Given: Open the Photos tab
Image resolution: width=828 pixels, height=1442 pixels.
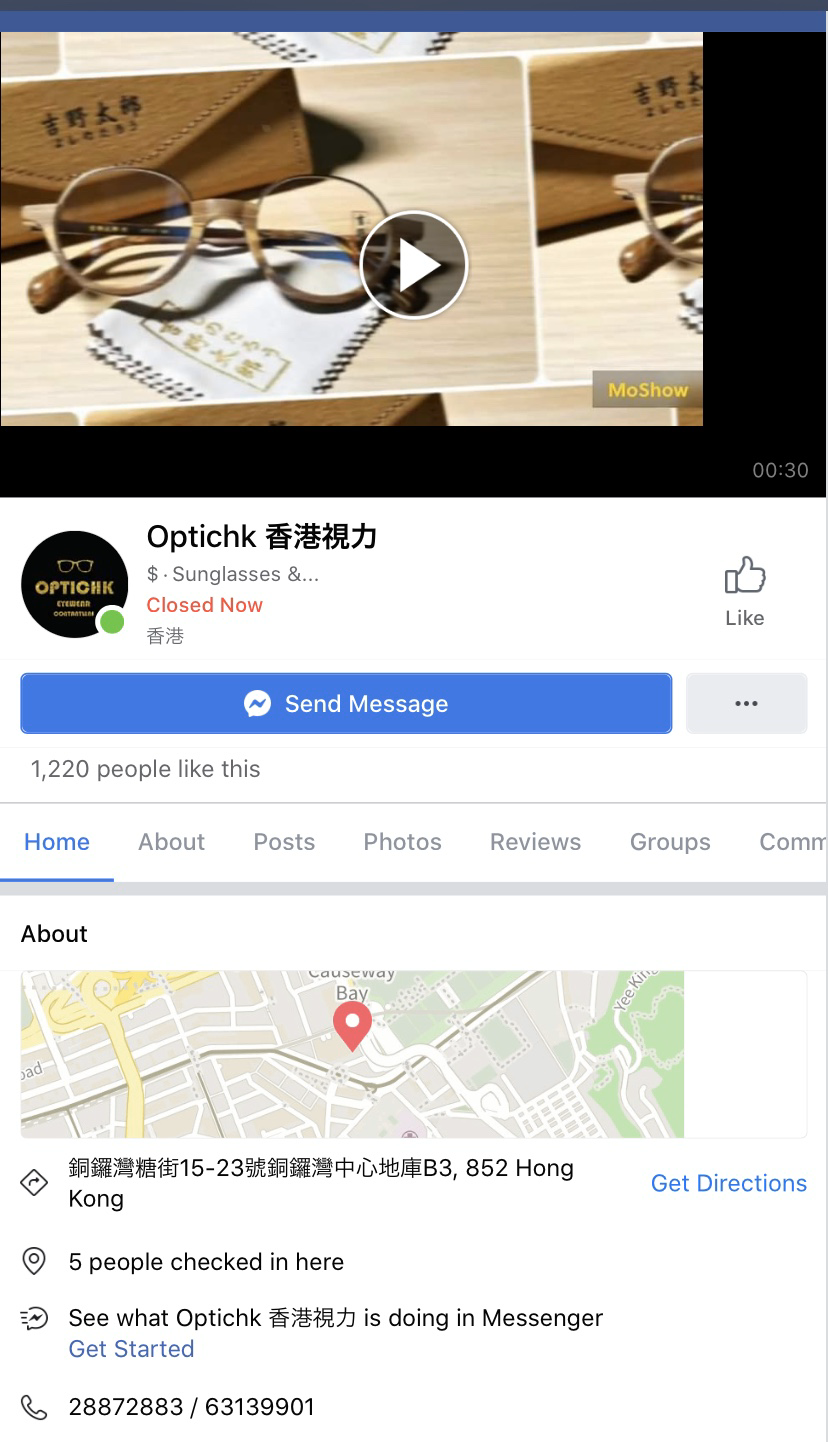Looking at the screenshot, I should [402, 842].
